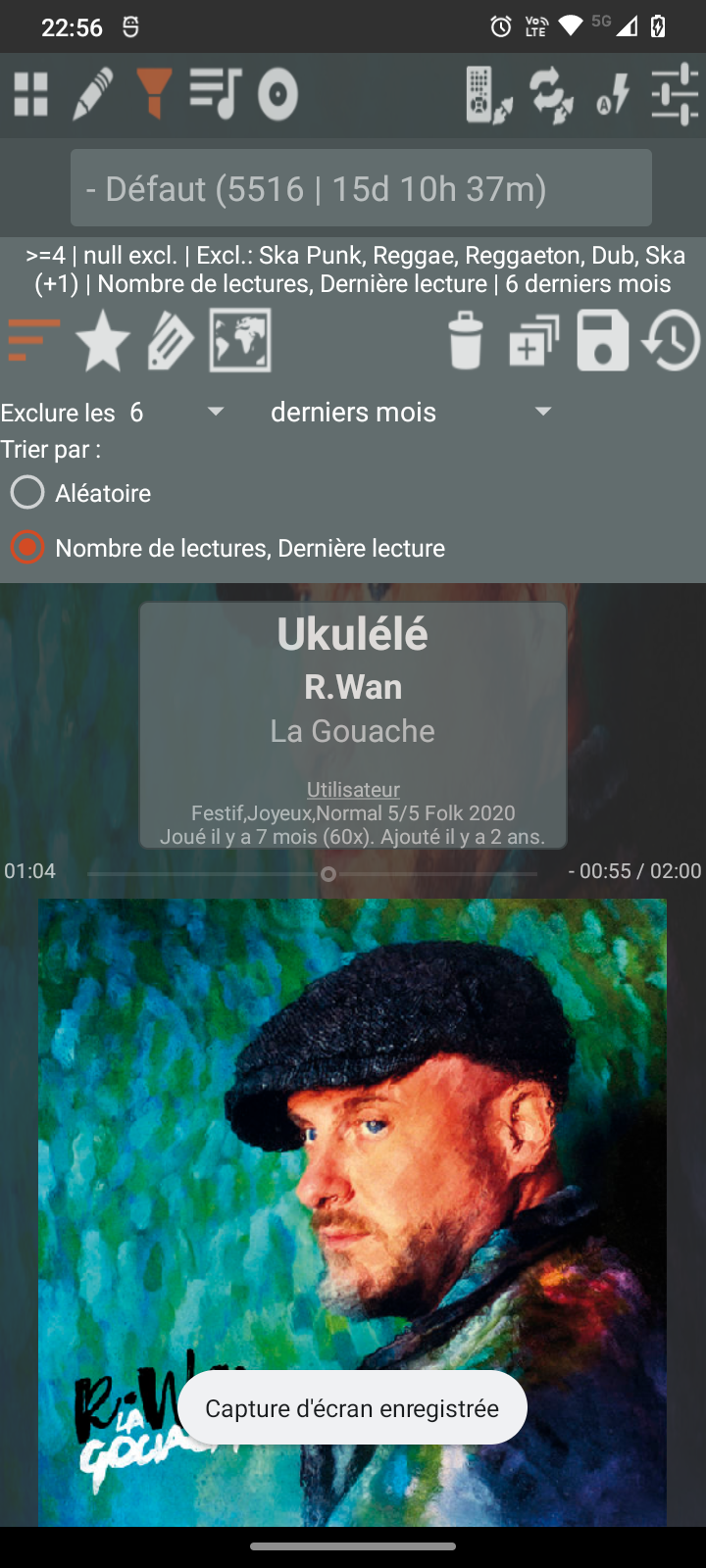Save the filter with floppy icon
This screenshot has height=1568, width=706.
click(x=602, y=340)
